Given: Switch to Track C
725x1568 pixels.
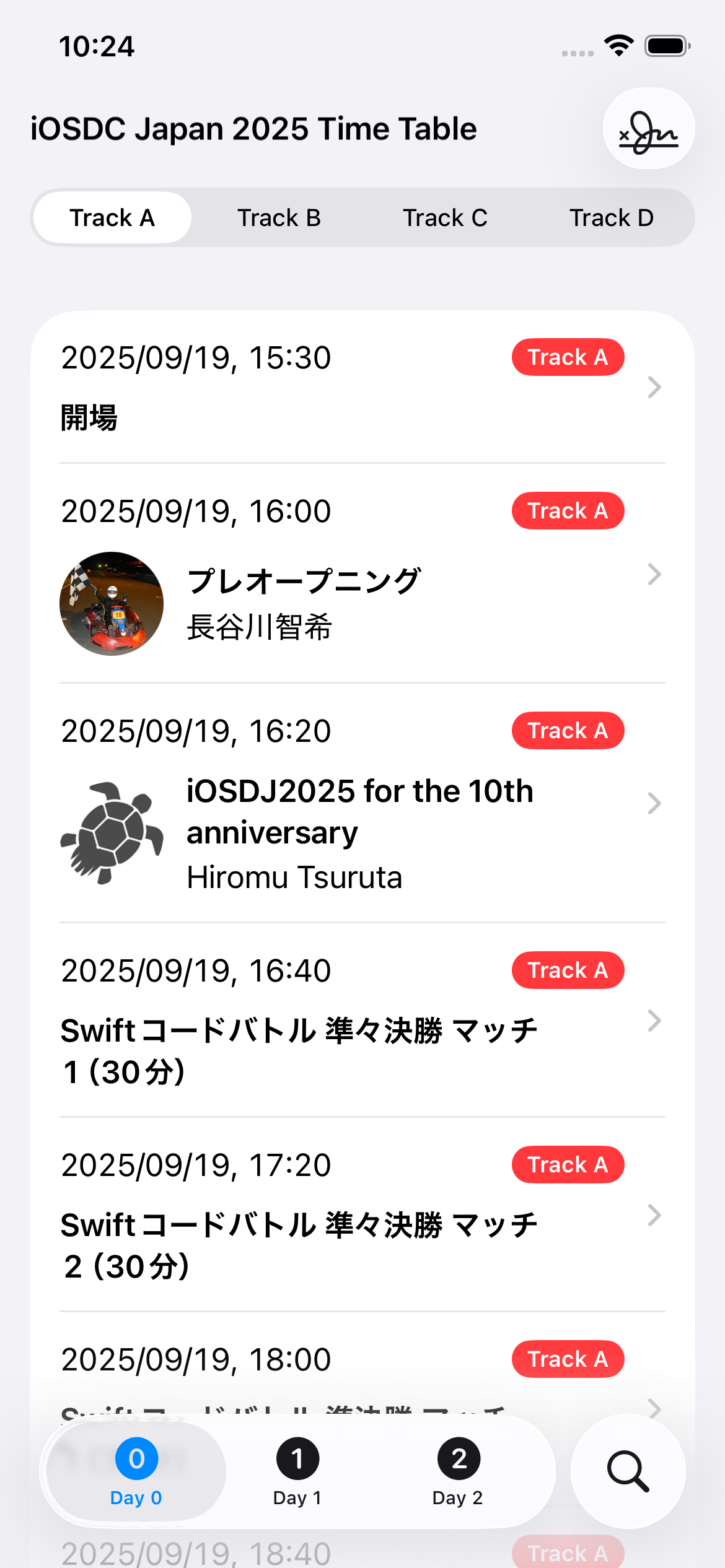Looking at the screenshot, I should click(x=445, y=218).
